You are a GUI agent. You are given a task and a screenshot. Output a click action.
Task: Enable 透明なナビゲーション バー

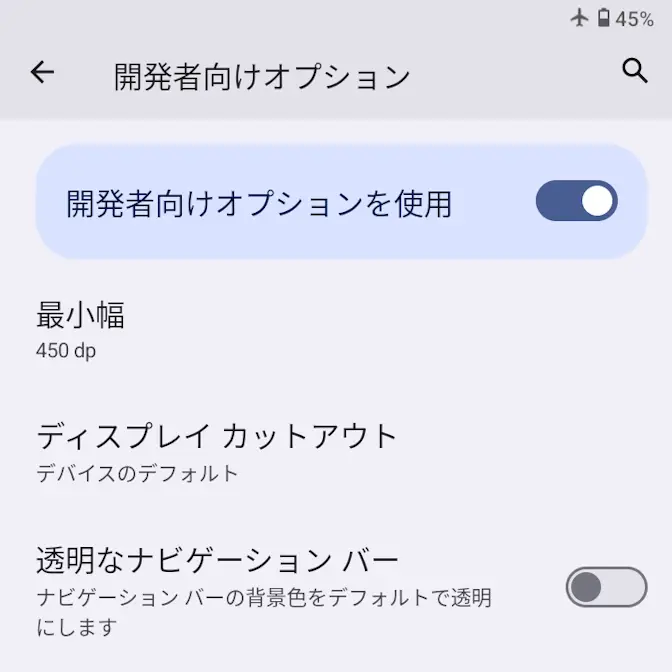pyautogui.click(x=605, y=587)
